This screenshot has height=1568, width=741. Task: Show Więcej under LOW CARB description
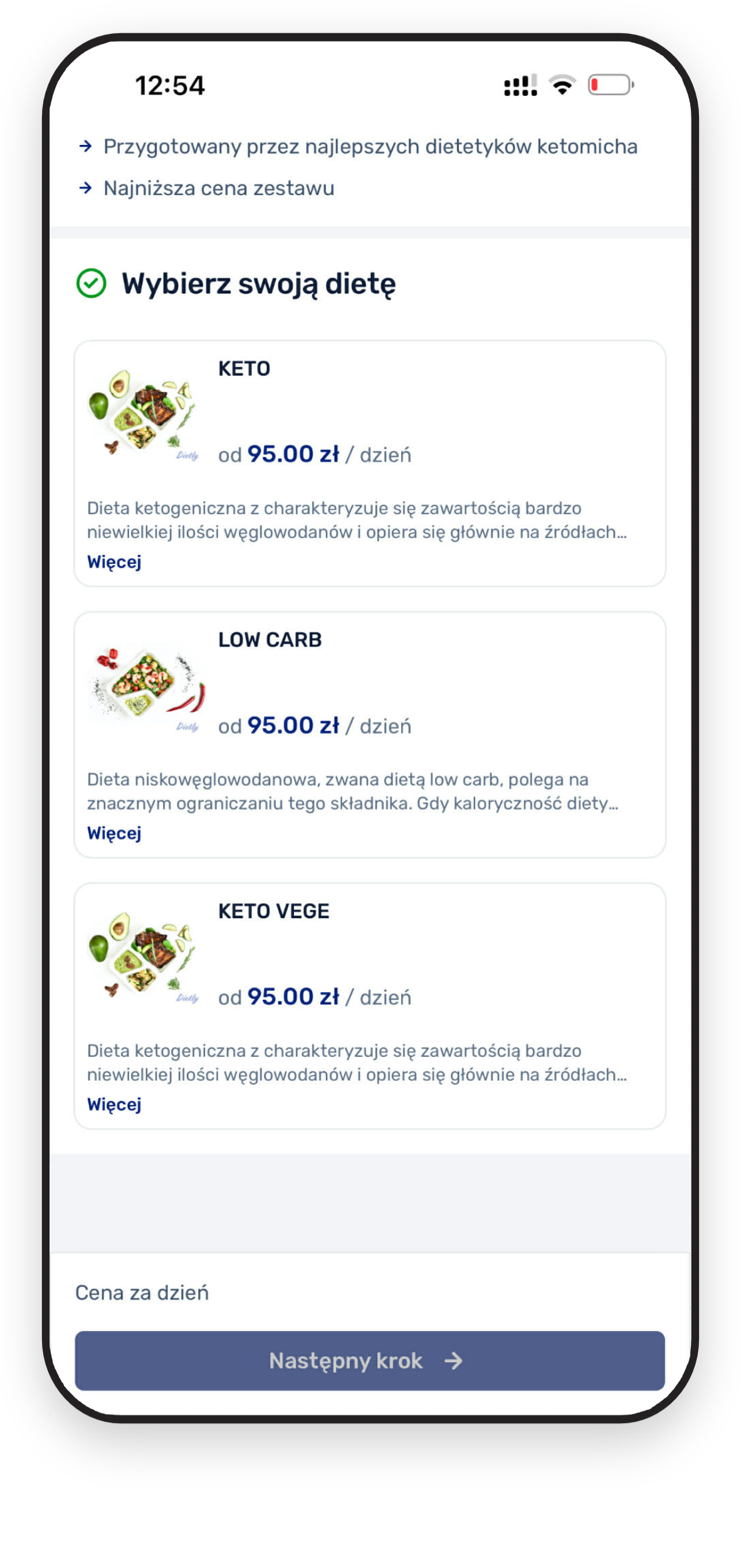tap(114, 834)
